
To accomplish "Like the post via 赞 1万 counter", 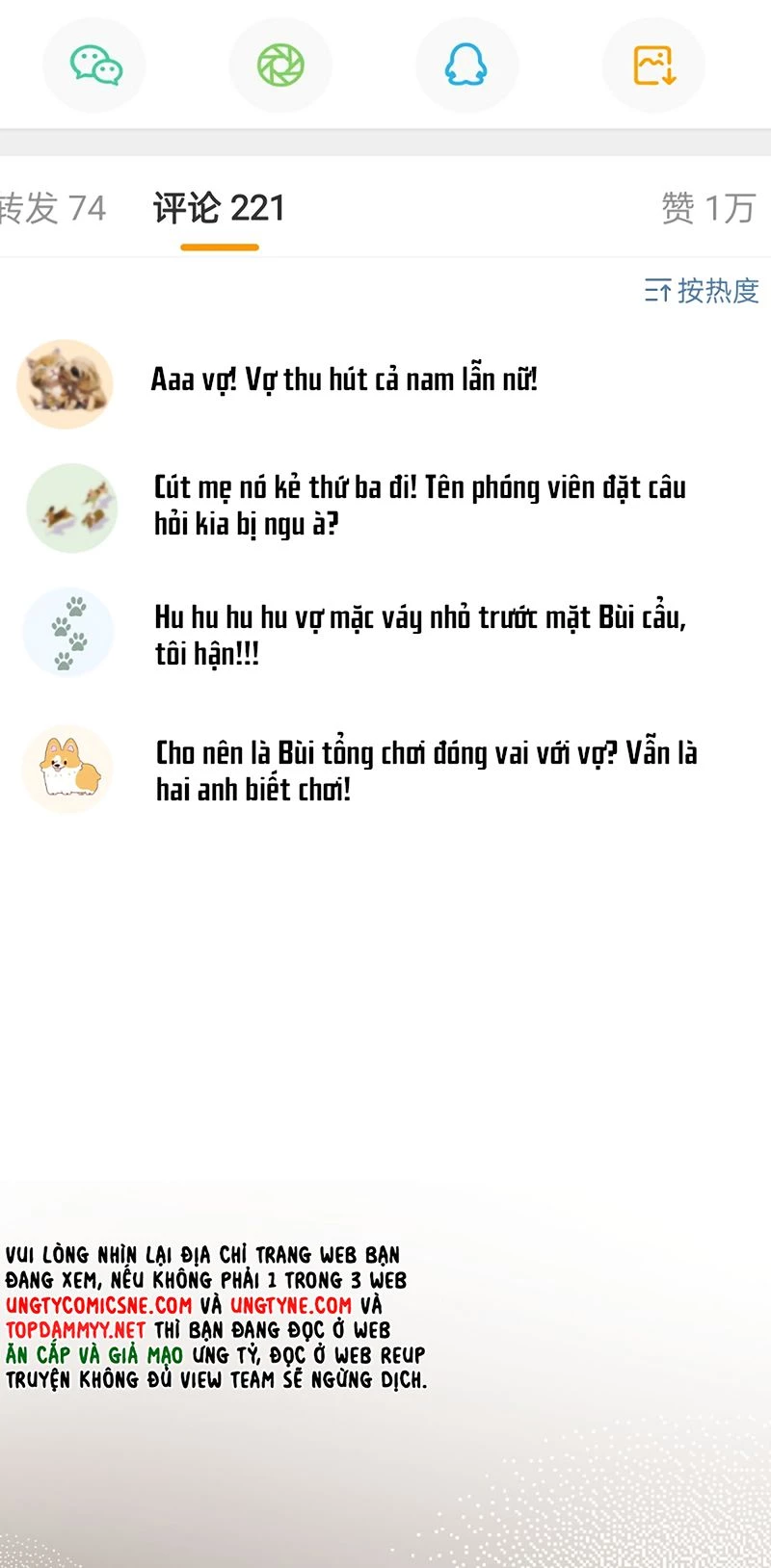I will [706, 206].
